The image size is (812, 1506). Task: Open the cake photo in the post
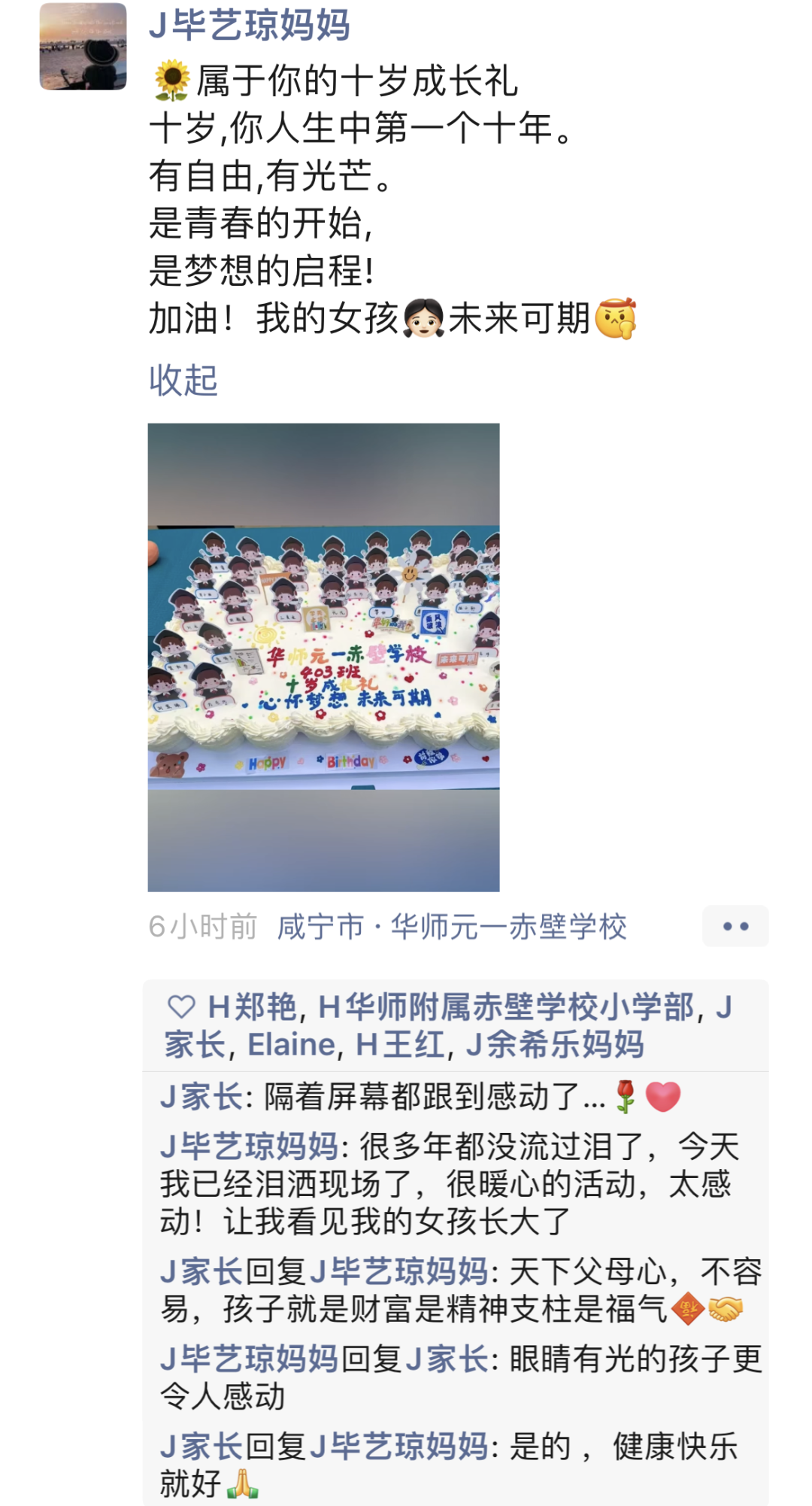323,657
